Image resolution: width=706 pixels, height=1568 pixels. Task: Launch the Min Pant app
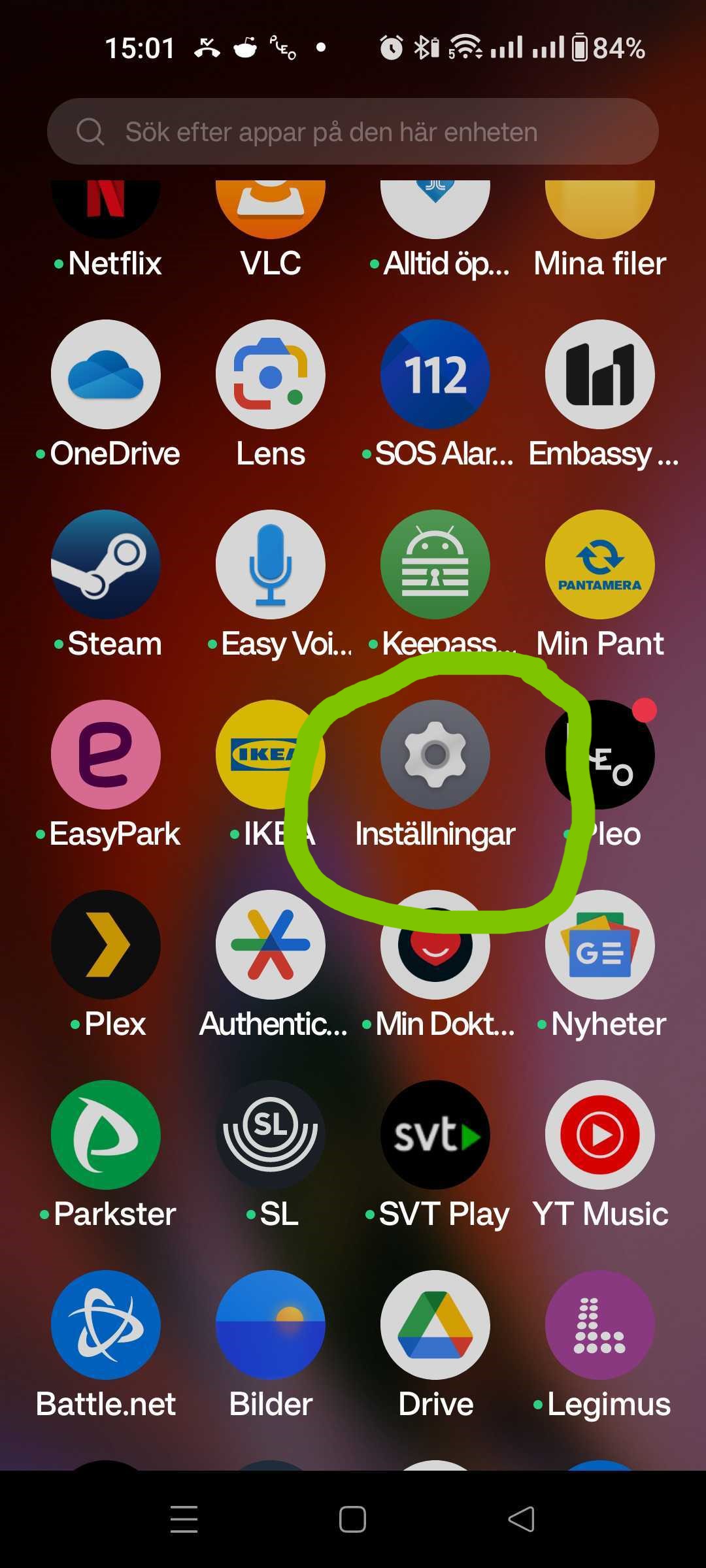599,564
